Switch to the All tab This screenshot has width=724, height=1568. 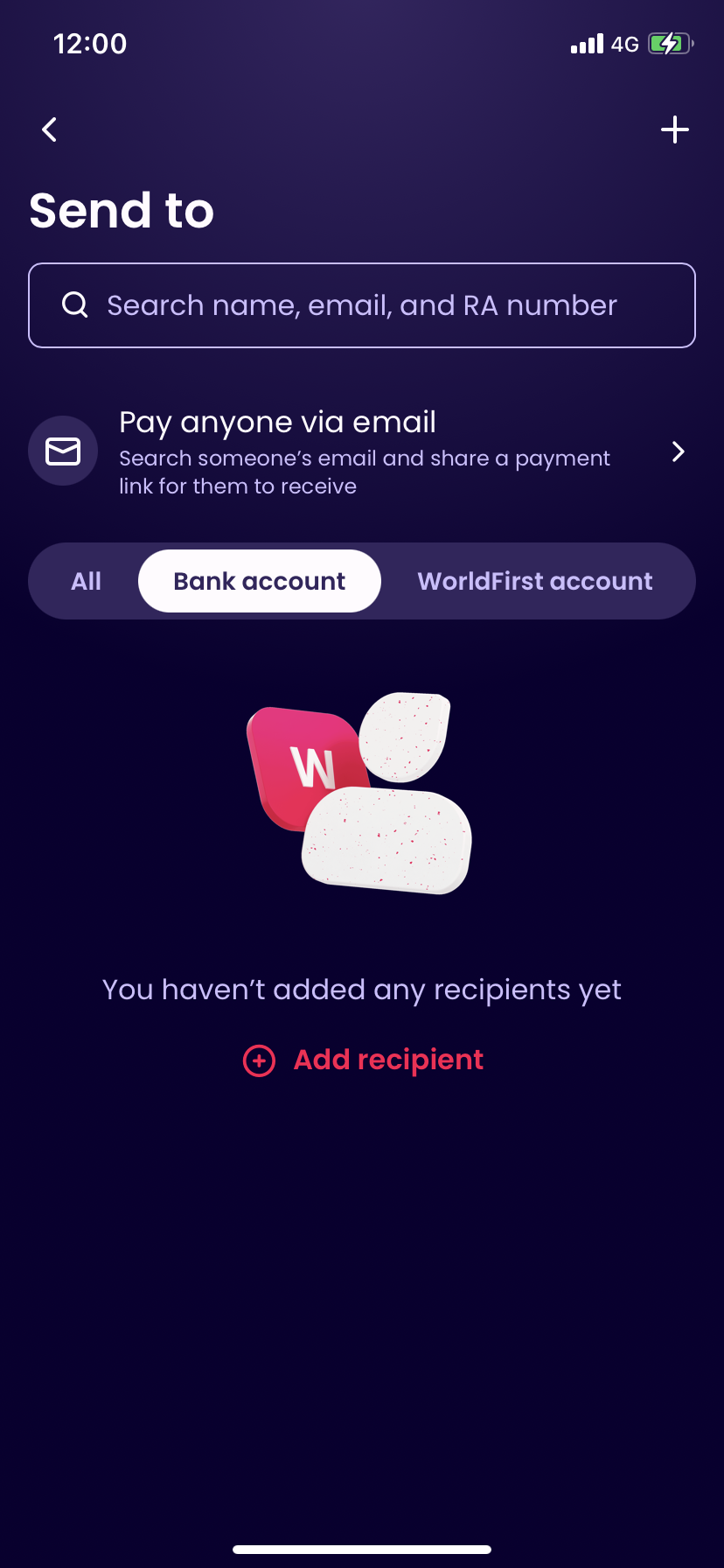tap(86, 581)
